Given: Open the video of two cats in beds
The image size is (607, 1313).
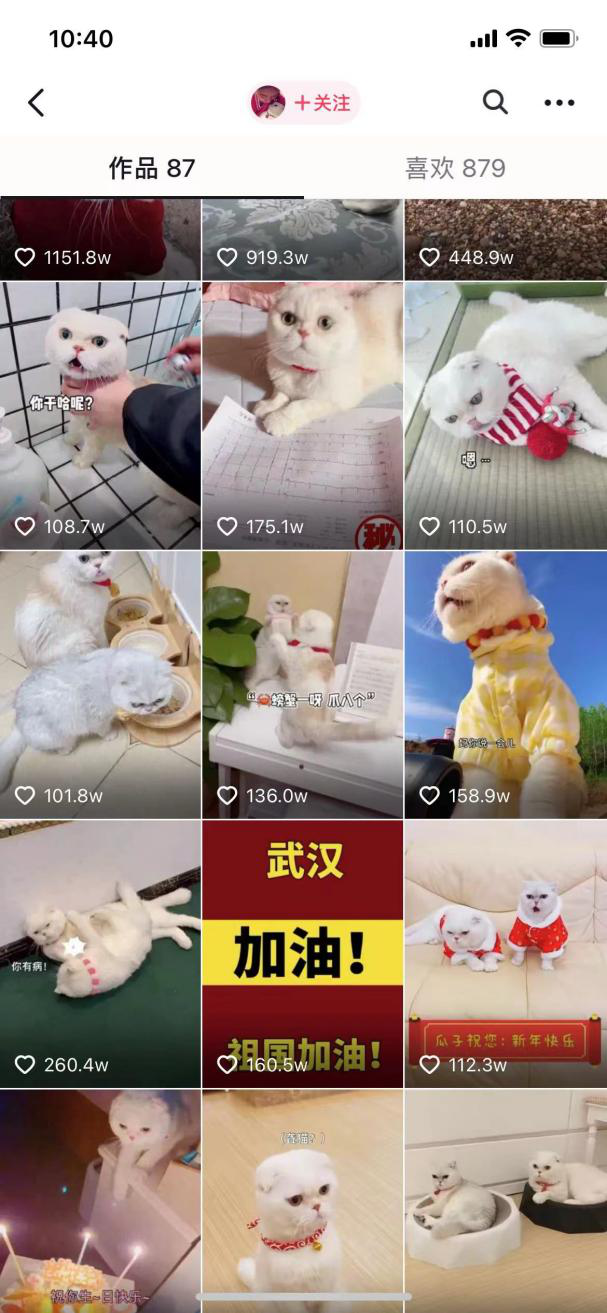Looking at the screenshot, I should point(505,1200).
